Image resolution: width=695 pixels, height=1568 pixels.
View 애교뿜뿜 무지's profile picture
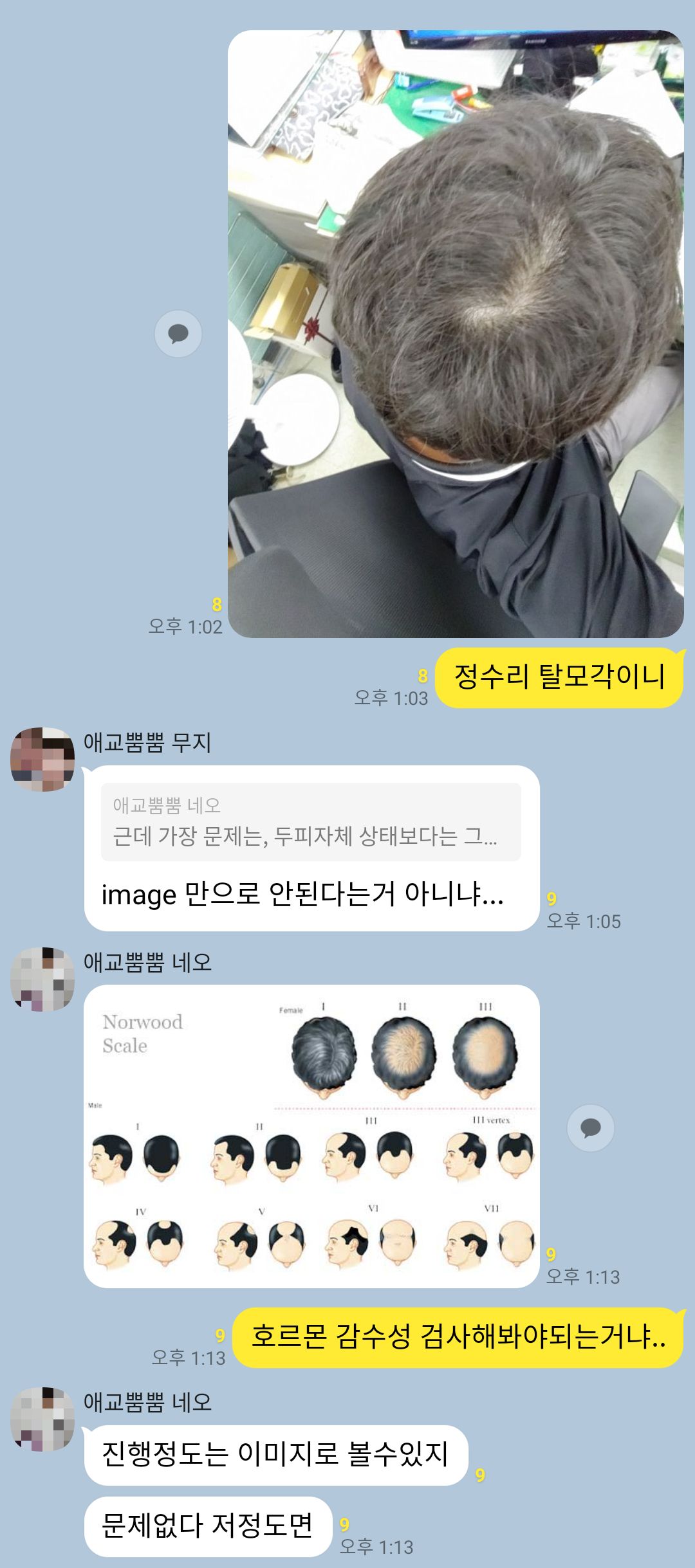pyautogui.click(x=42, y=760)
